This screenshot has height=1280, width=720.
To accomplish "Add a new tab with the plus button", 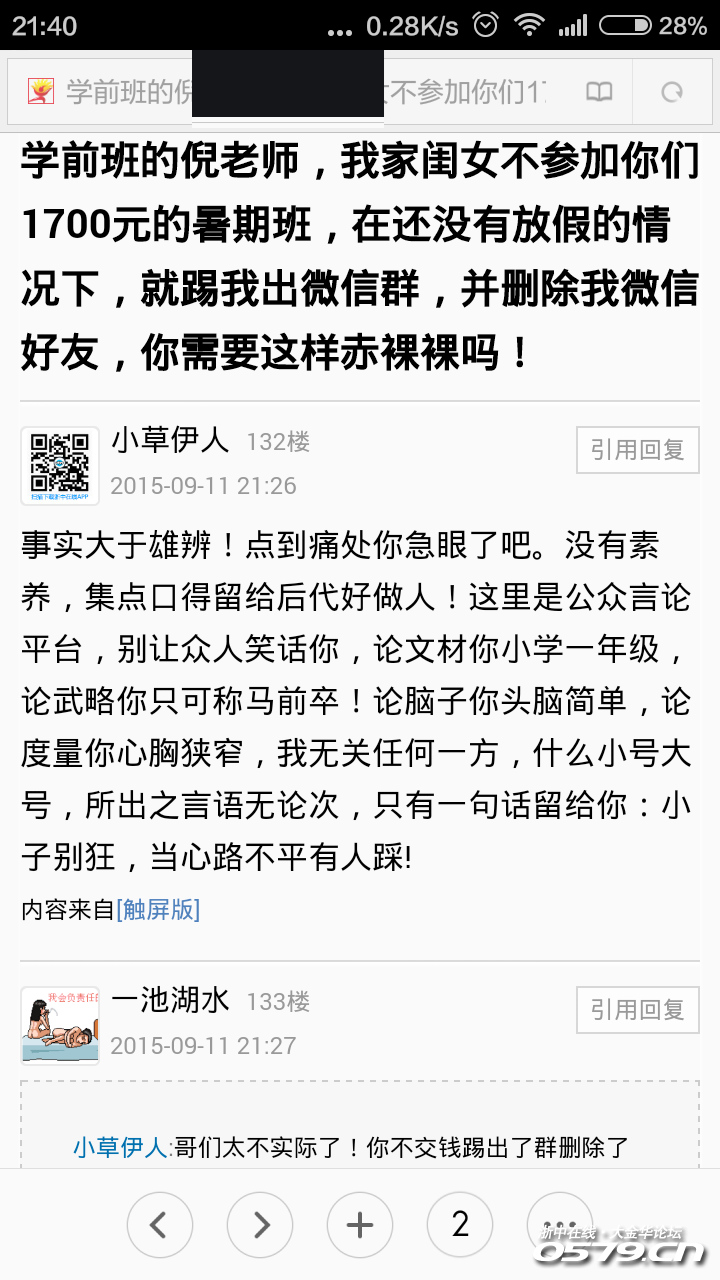I will click(x=360, y=1225).
